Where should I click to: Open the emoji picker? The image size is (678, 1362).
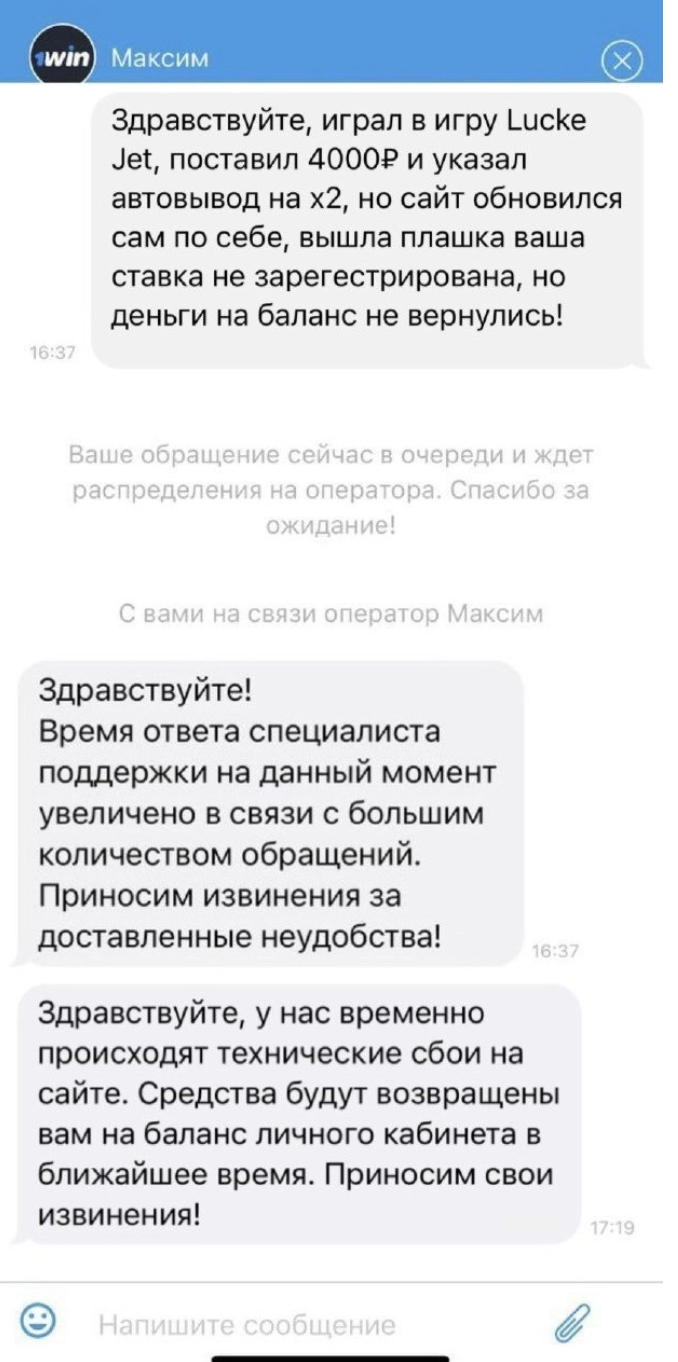pyautogui.click(x=40, y=1323)
